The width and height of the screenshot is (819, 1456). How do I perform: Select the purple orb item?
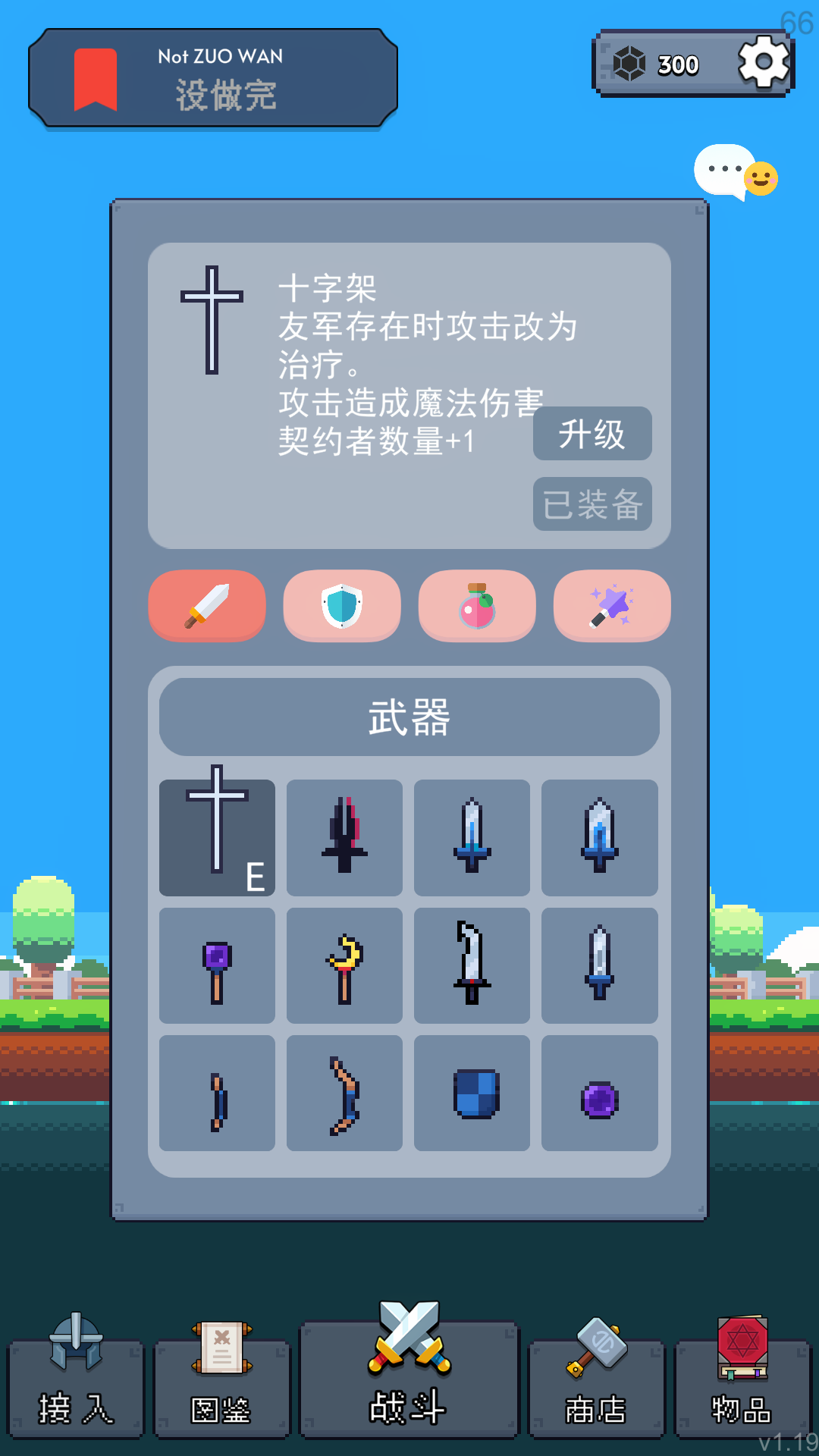(x=600, y=1093)
